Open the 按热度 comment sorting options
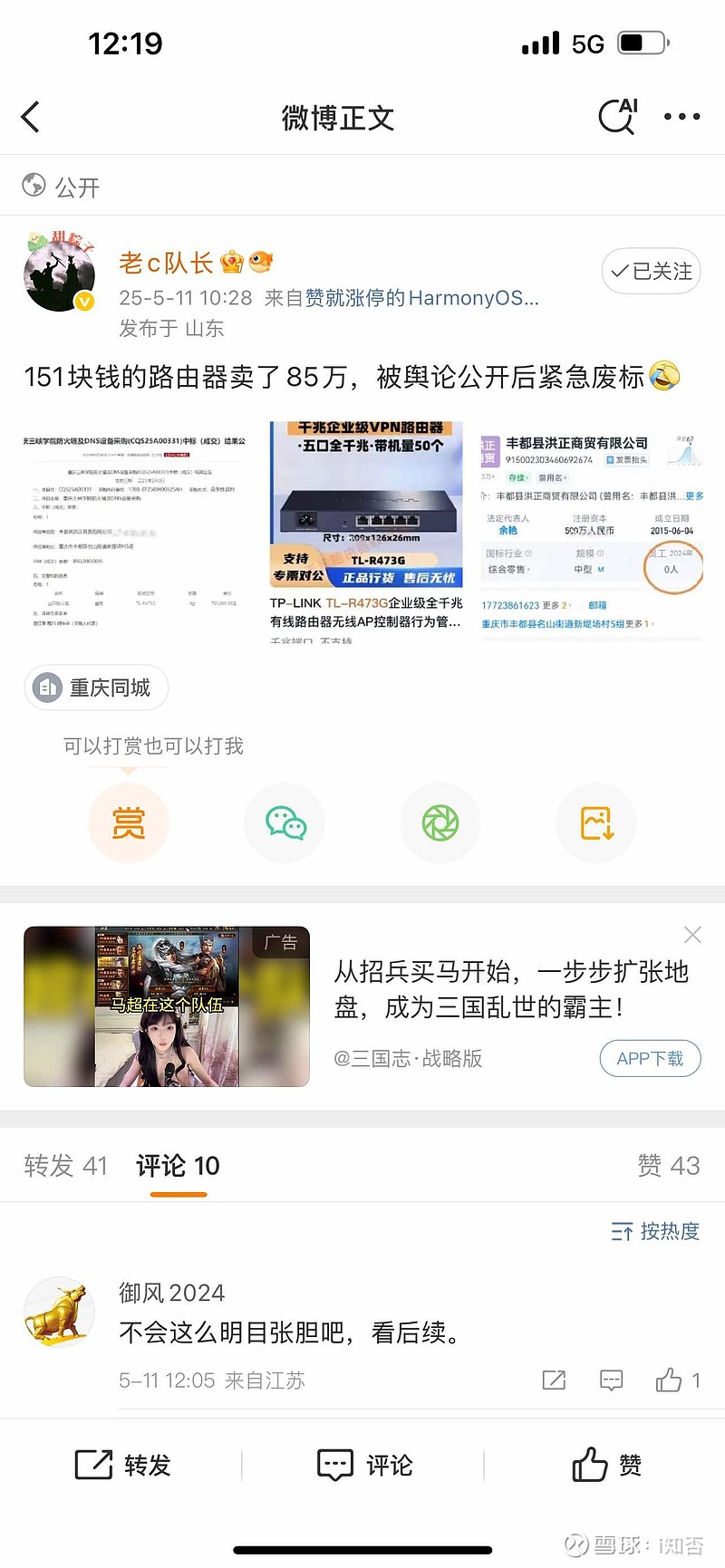The image size is (725, 1568). tap(654, 1232)
